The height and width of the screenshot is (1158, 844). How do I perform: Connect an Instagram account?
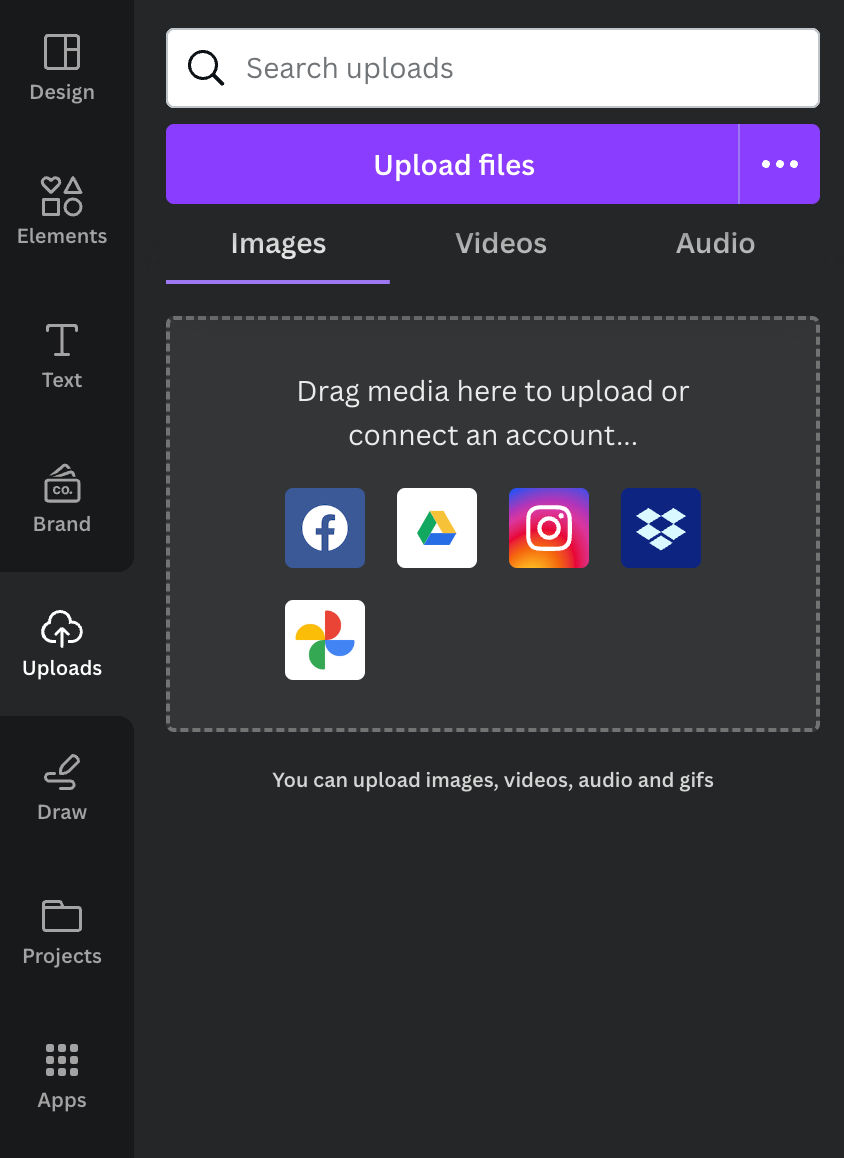548,528
